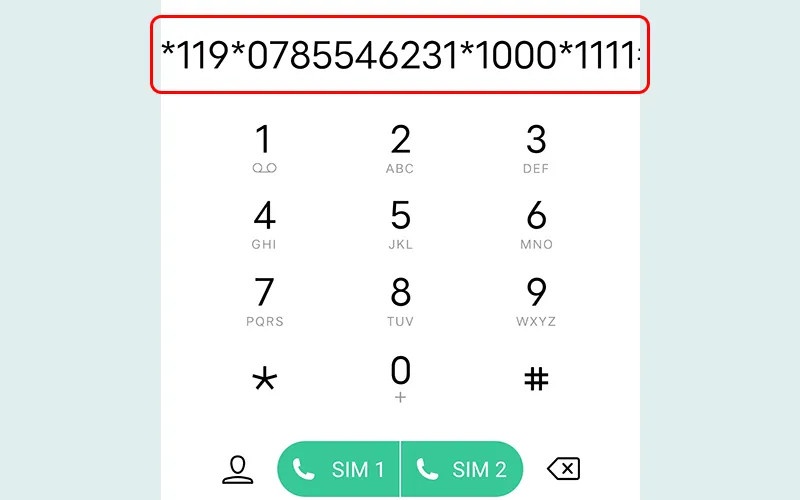Call using SIM 1
Viewport: 800px width, 500px height.
point(338,469)
